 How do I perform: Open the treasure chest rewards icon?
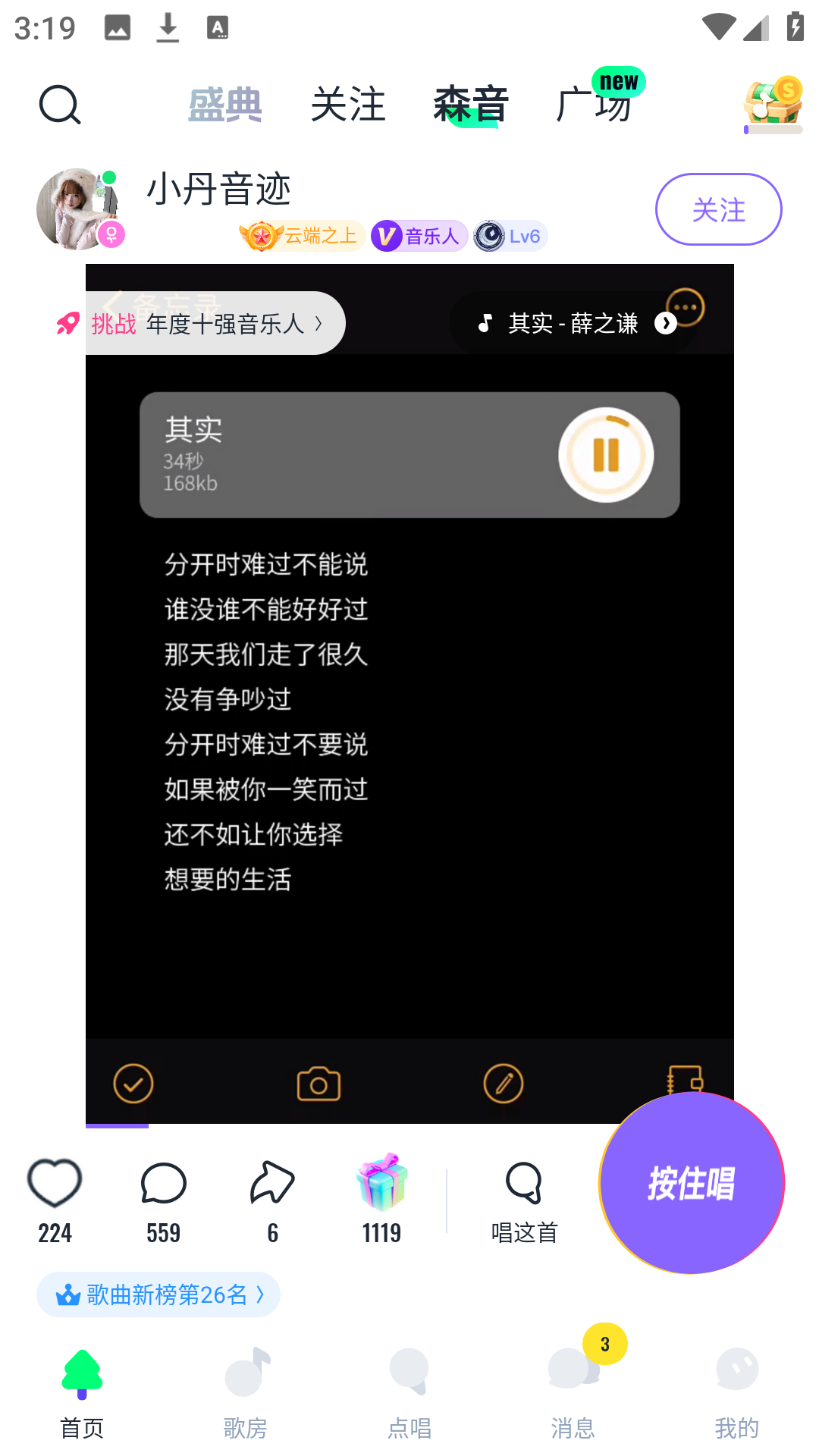tap(773, 102)
